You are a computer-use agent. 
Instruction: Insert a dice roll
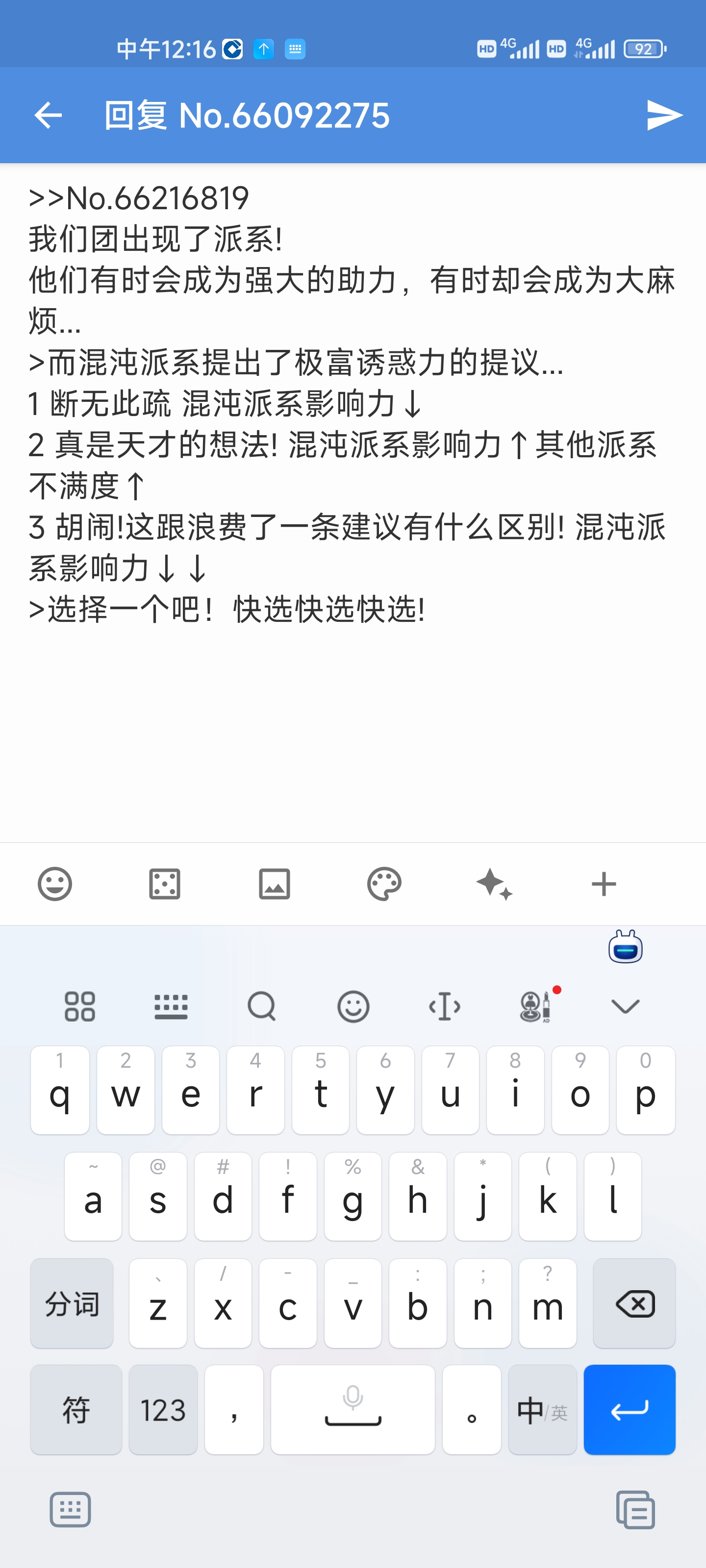(x=164, y=884)
